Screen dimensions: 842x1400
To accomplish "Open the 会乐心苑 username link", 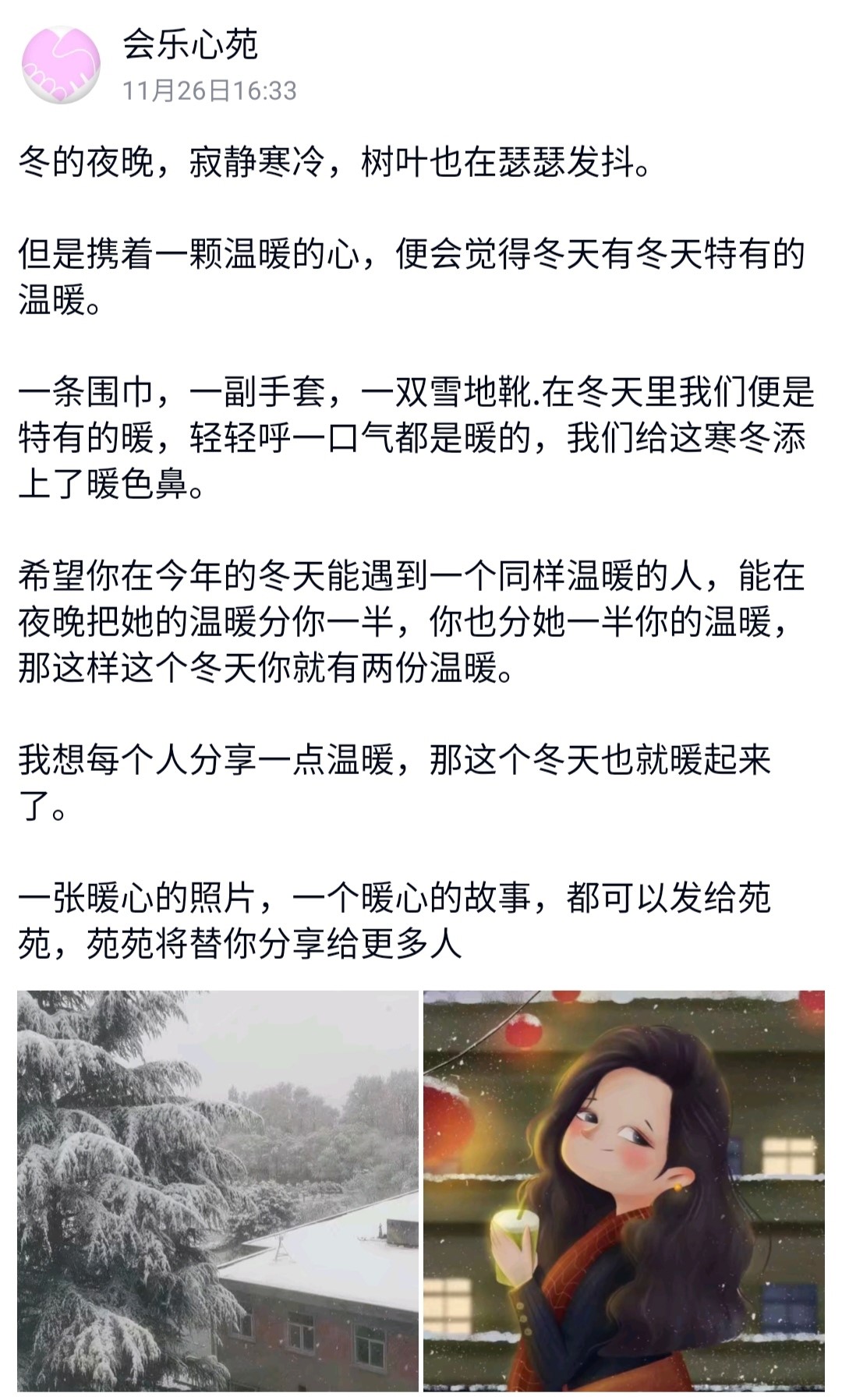I will coord(189,44).
